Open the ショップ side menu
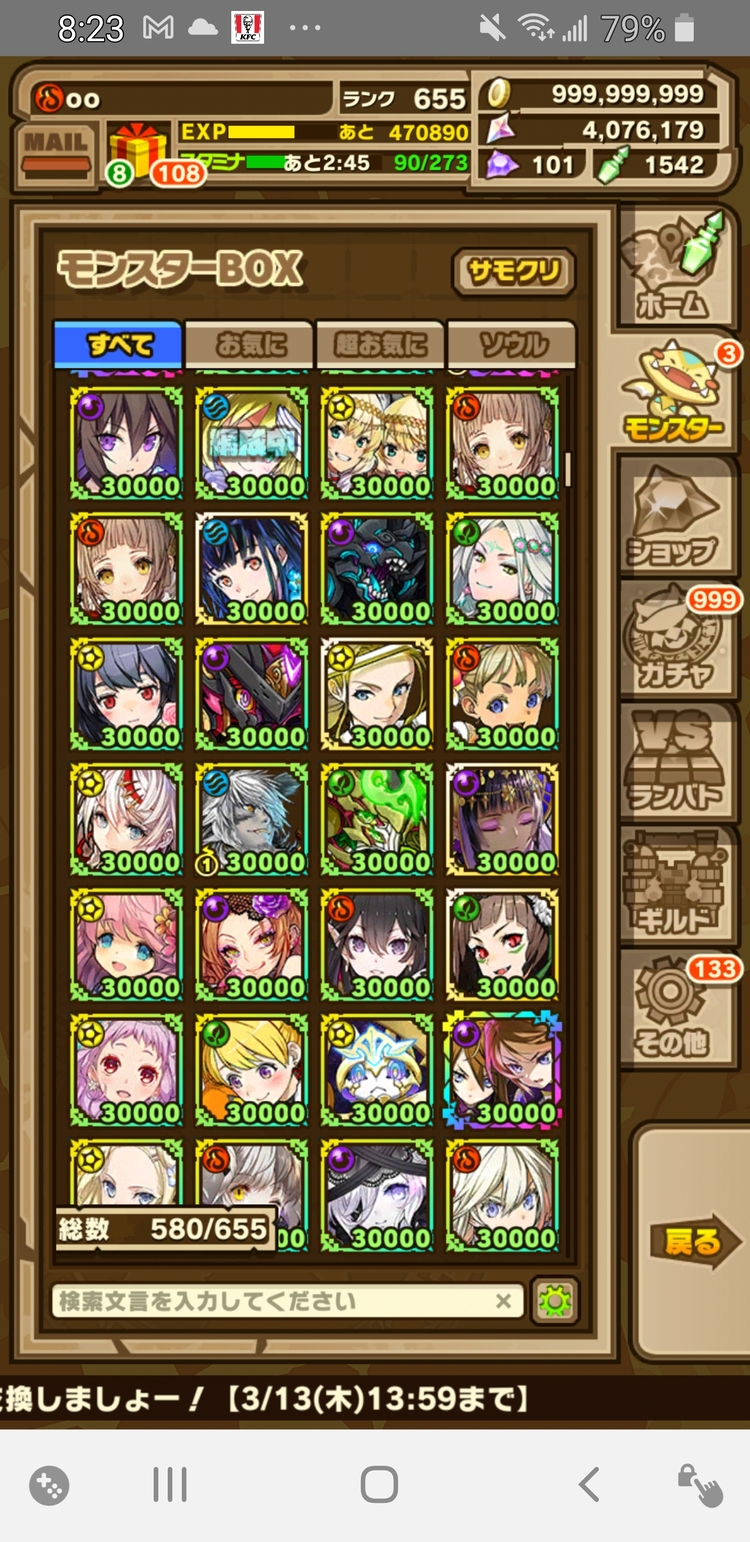750x1542 pixels. click(x=674, y=517)
